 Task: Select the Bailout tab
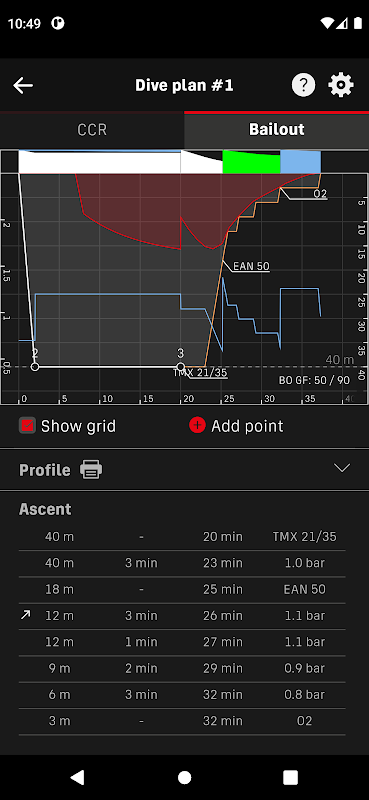coord(277,130)
